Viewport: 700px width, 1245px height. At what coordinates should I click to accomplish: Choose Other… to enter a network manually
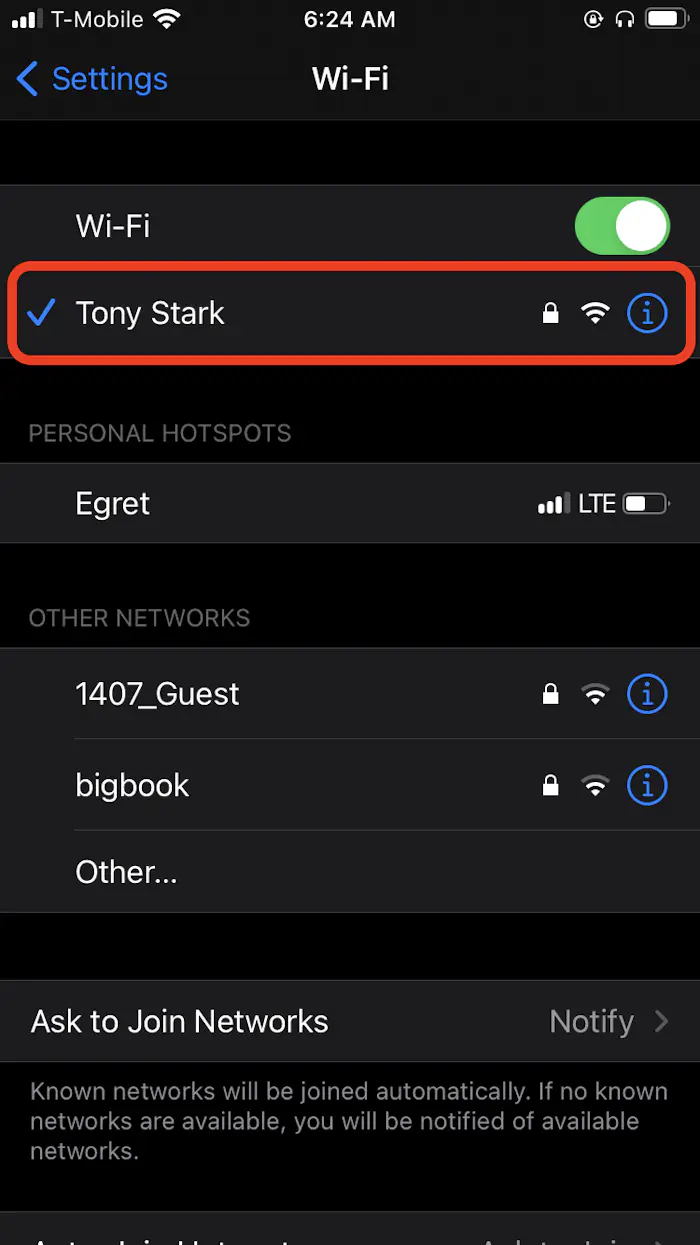click(x=126, y=872)
